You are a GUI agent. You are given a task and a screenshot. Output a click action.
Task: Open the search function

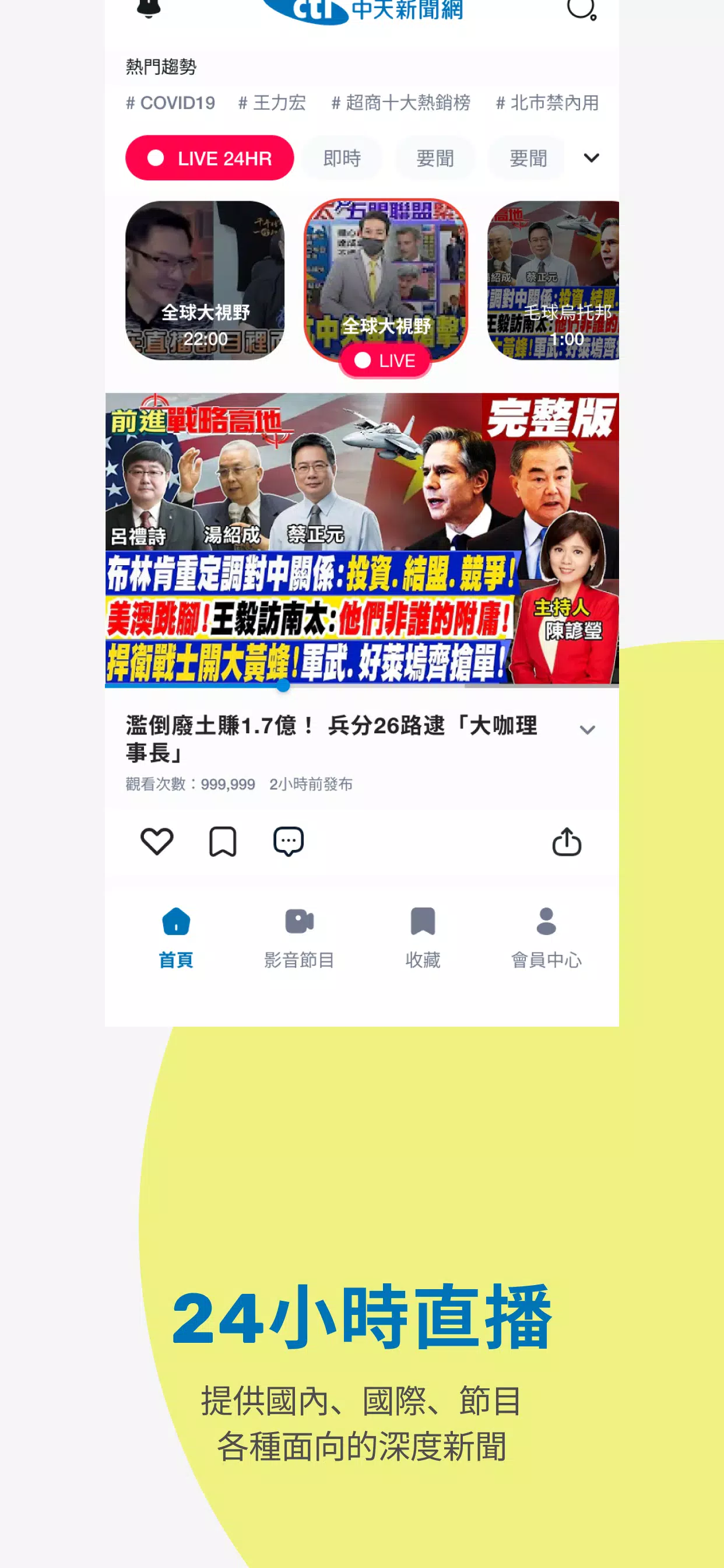[x=583, y=9]
